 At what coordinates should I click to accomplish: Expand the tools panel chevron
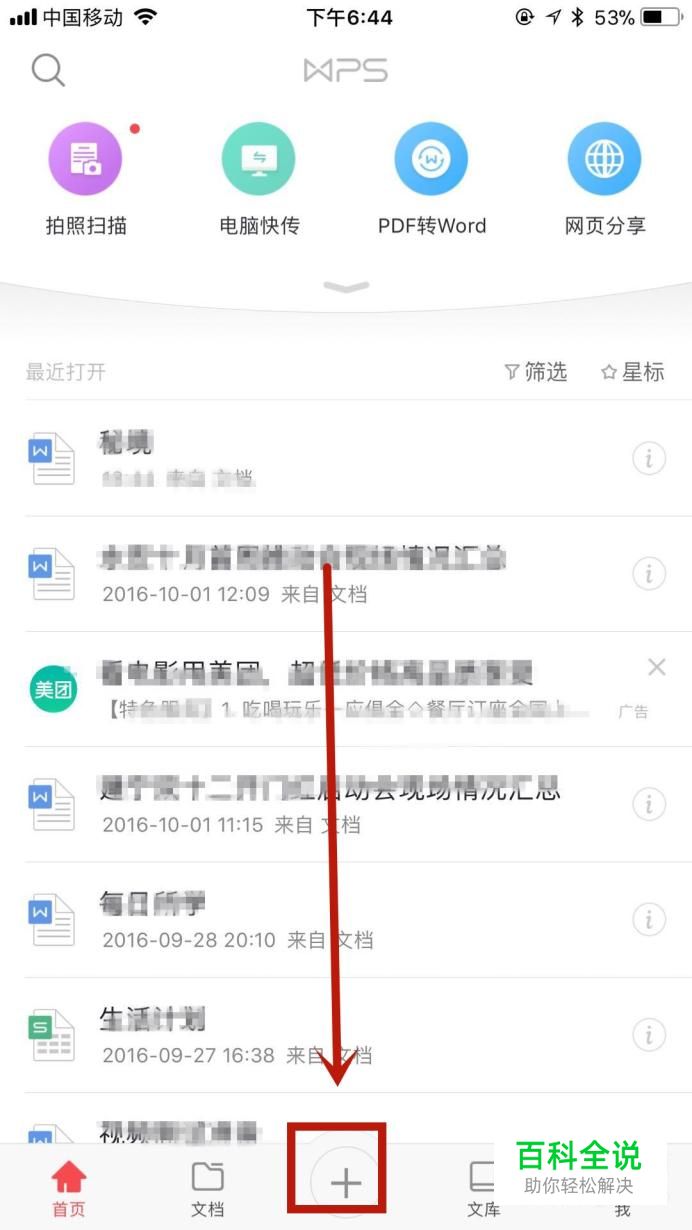click(346, 288)
